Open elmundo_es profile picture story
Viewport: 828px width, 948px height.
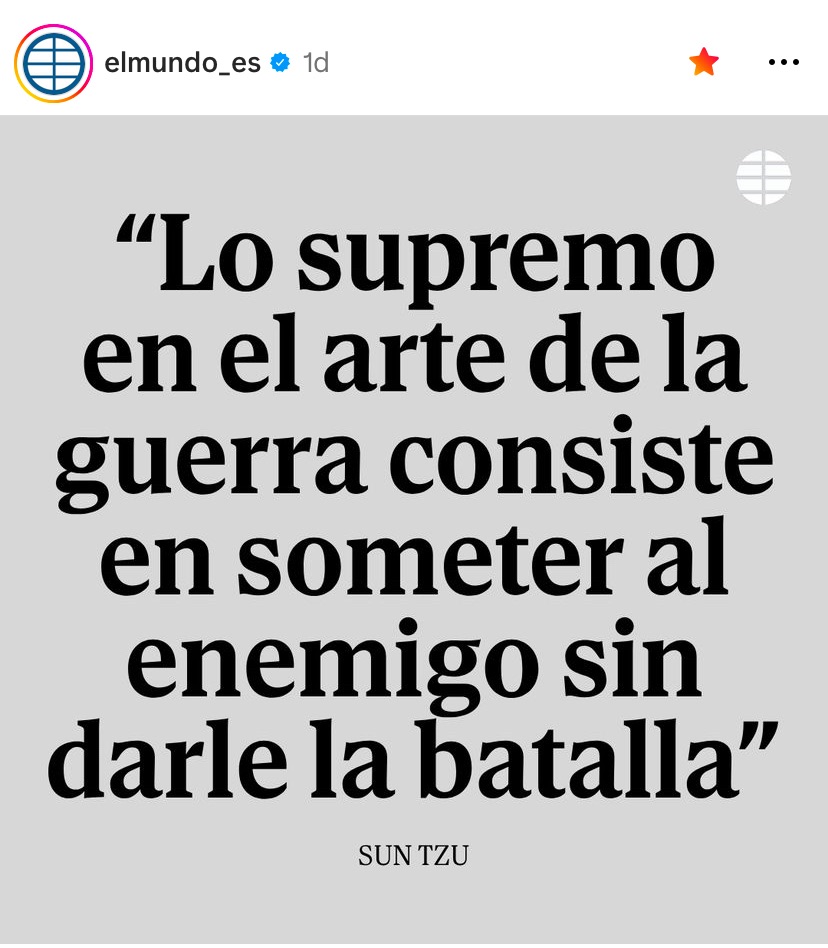(x=52, y=63)
